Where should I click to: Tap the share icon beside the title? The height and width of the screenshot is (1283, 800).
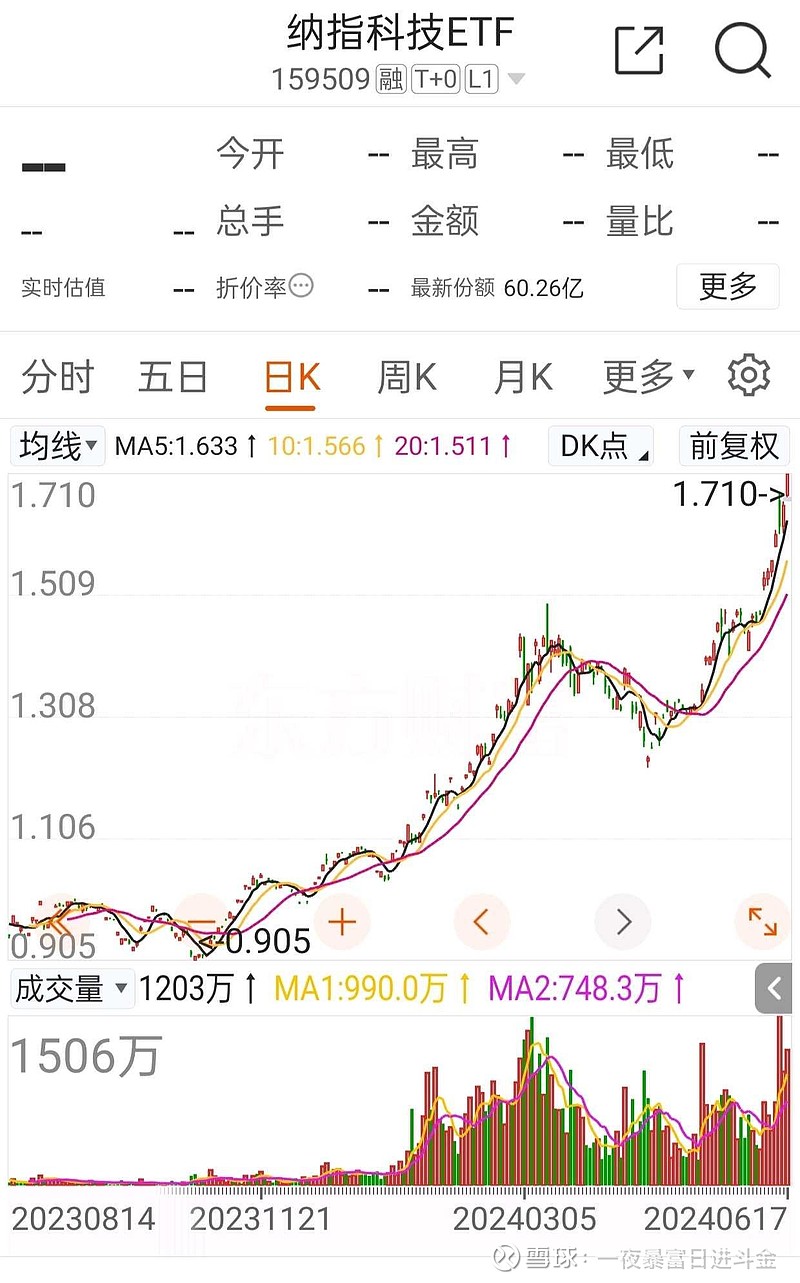coord(639,49)
